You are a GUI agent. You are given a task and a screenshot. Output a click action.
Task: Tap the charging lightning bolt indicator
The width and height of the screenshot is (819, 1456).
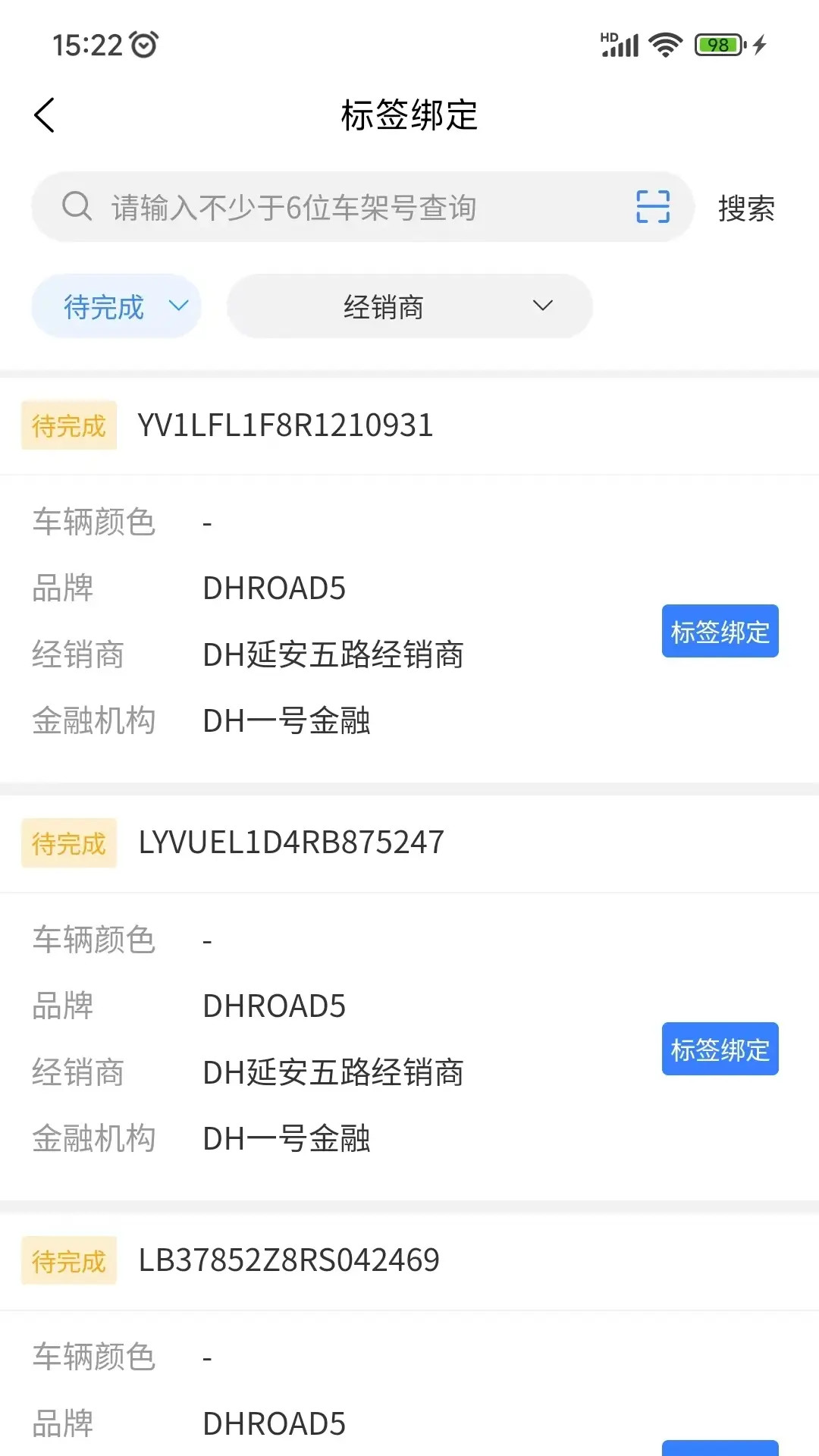pos(760,45)
